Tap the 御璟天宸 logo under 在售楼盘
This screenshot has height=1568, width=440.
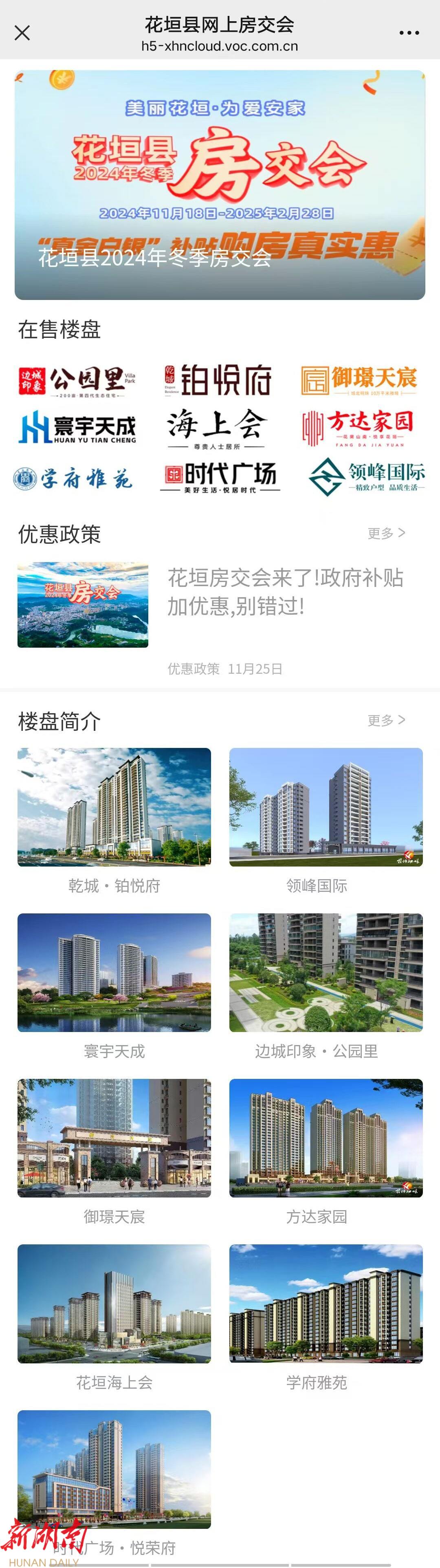point(359,380)
